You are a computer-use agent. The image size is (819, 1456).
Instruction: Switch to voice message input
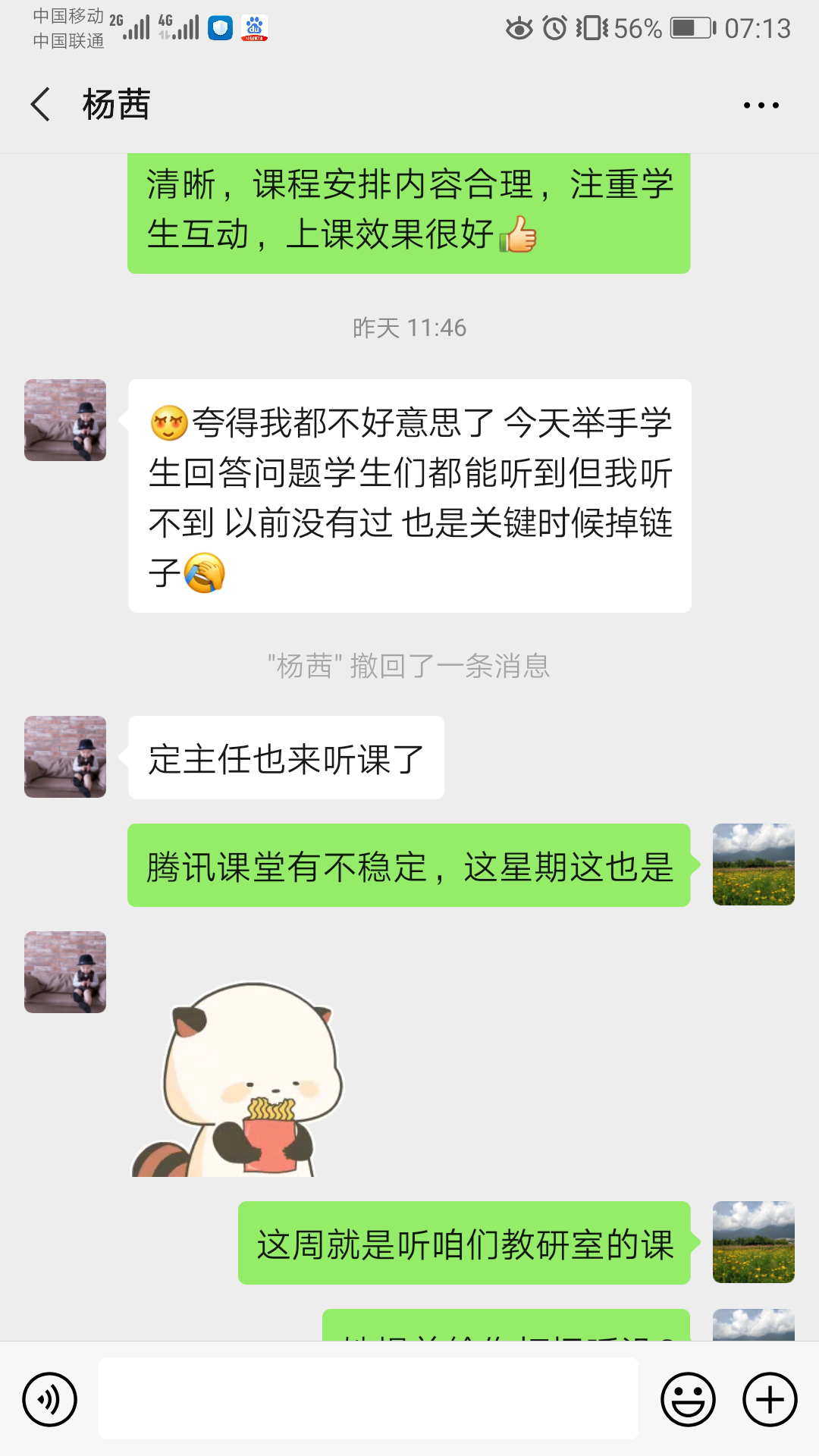pos(50,1399)
